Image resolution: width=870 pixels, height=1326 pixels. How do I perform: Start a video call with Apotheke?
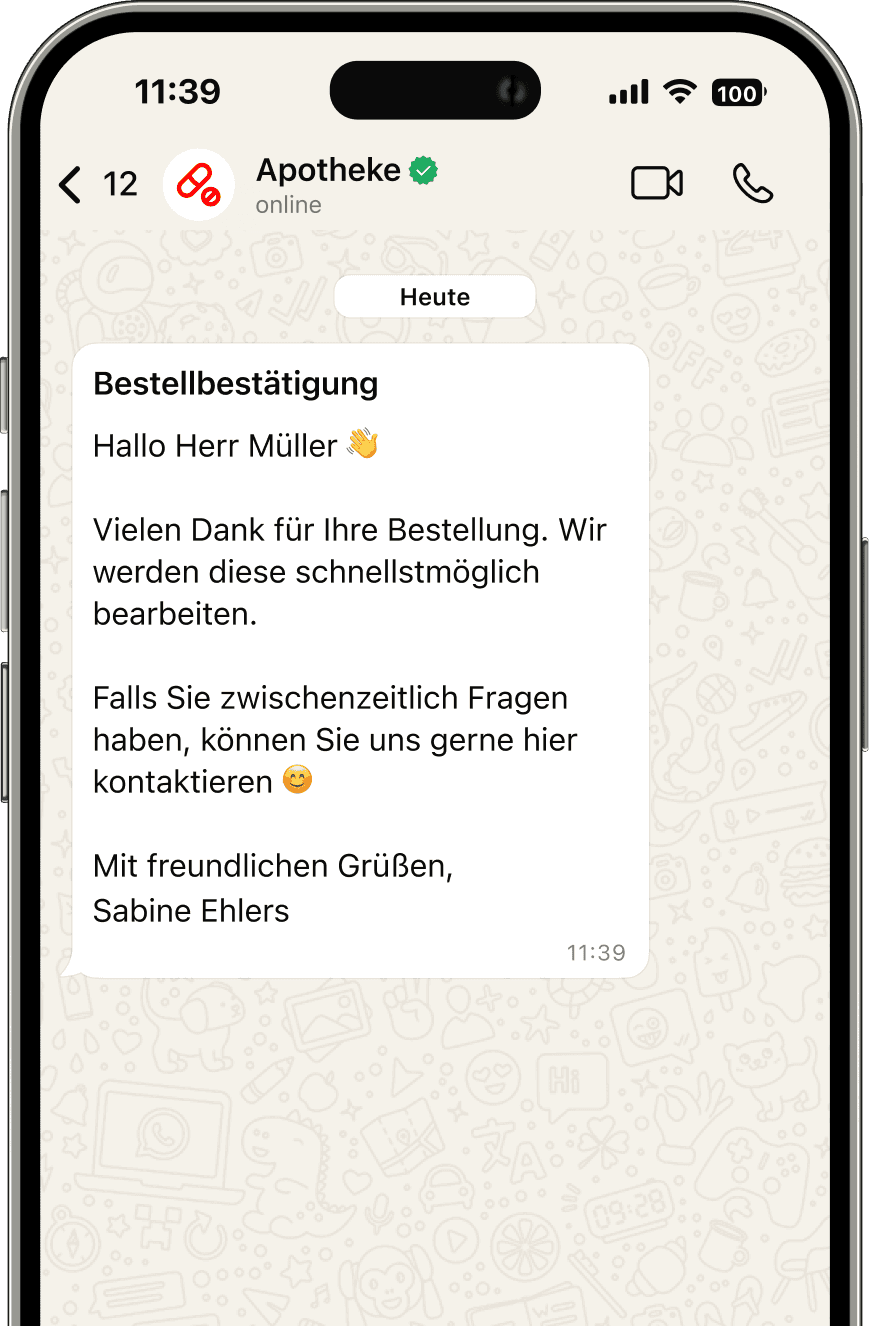656,184
